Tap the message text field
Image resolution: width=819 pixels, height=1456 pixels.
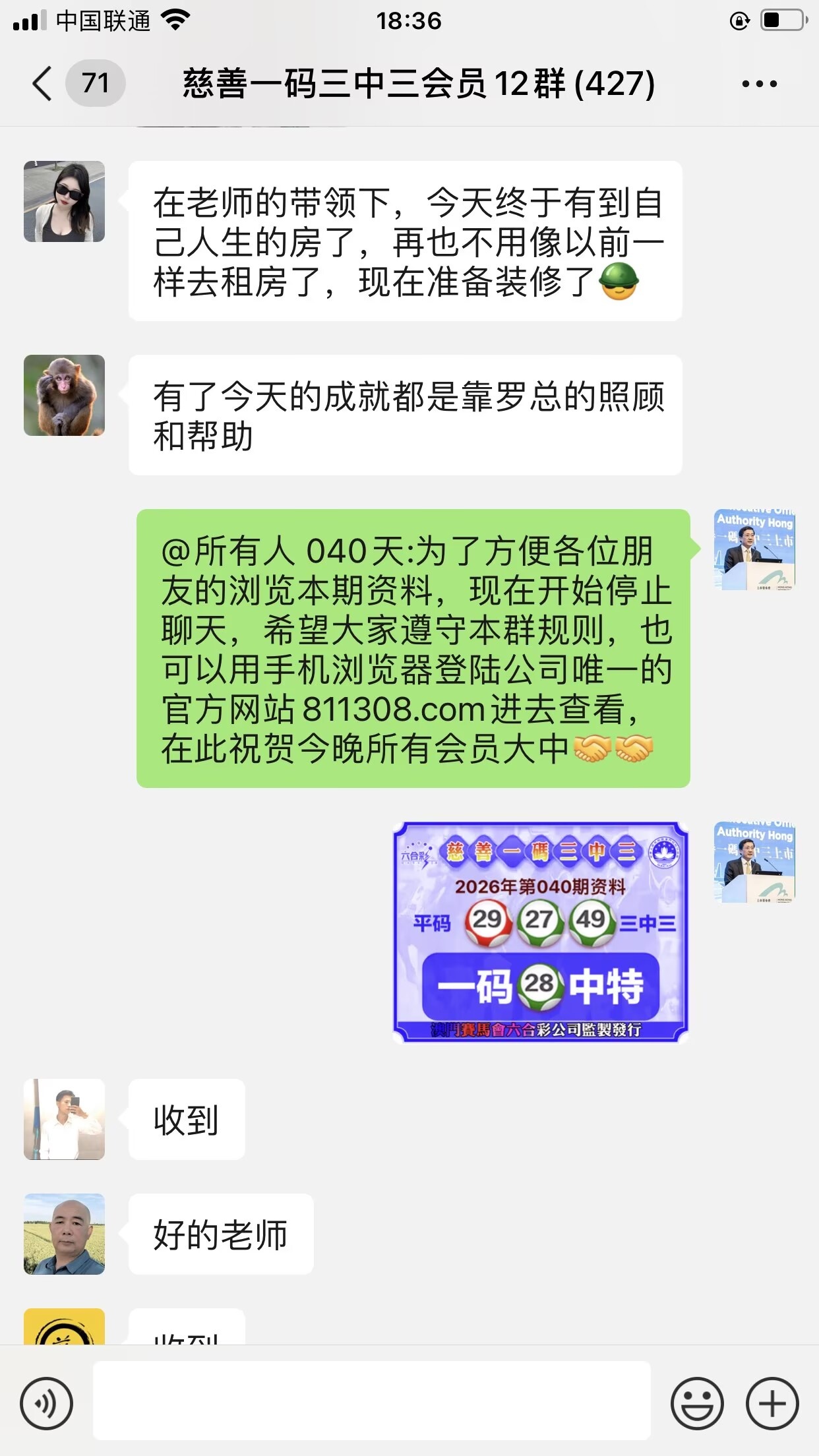point(371,1401)
